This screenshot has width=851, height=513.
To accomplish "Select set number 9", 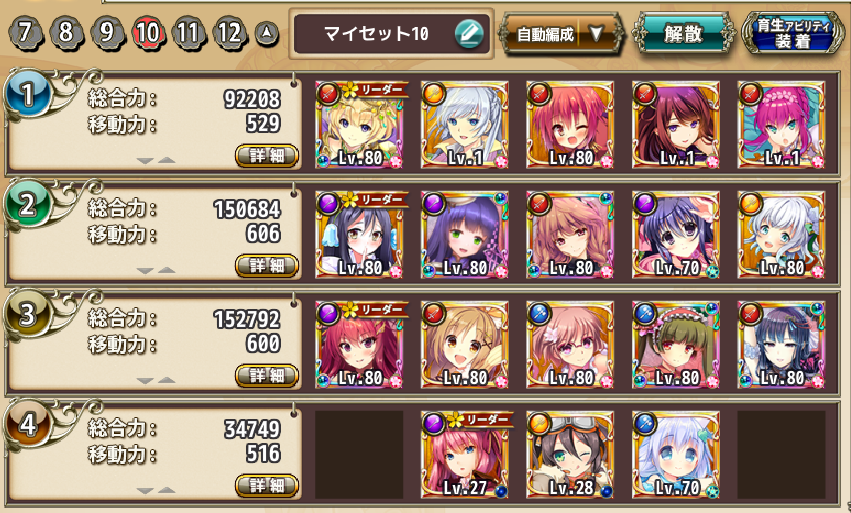I will tap(106, 34).
